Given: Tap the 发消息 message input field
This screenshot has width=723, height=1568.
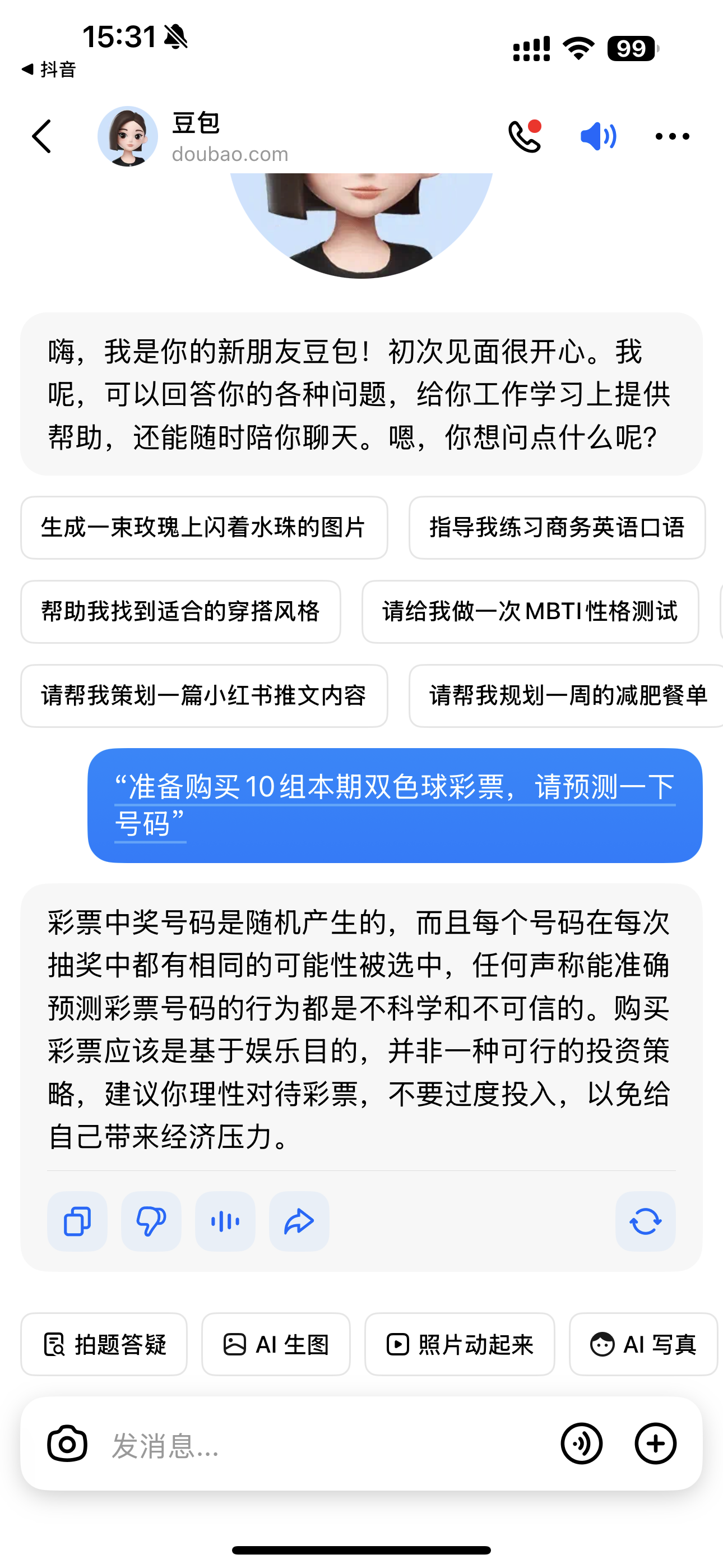Looking at the screenshot, I should pyautogui.click(x=328, y=1445).
